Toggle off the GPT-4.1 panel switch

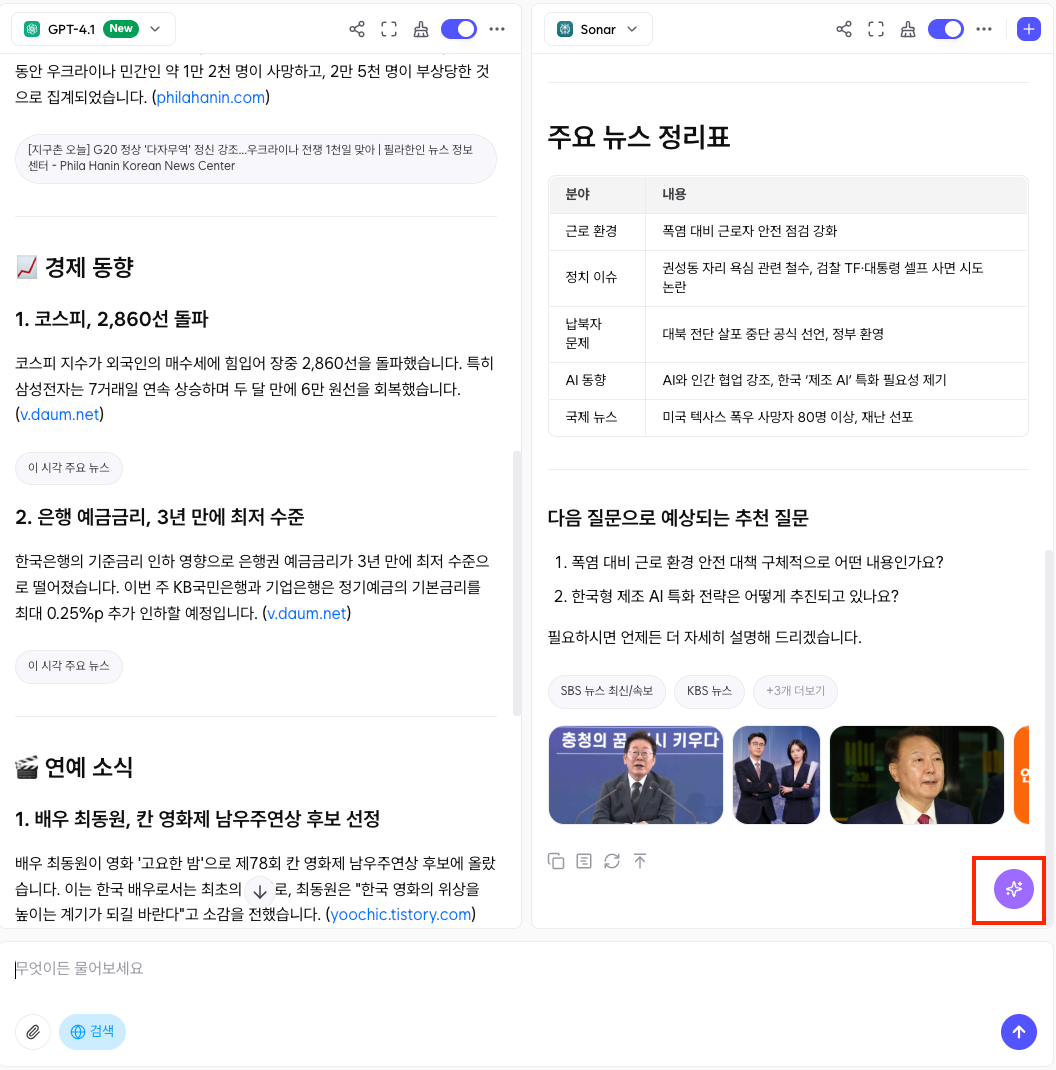pyautogui.click(x=459, y=29)
